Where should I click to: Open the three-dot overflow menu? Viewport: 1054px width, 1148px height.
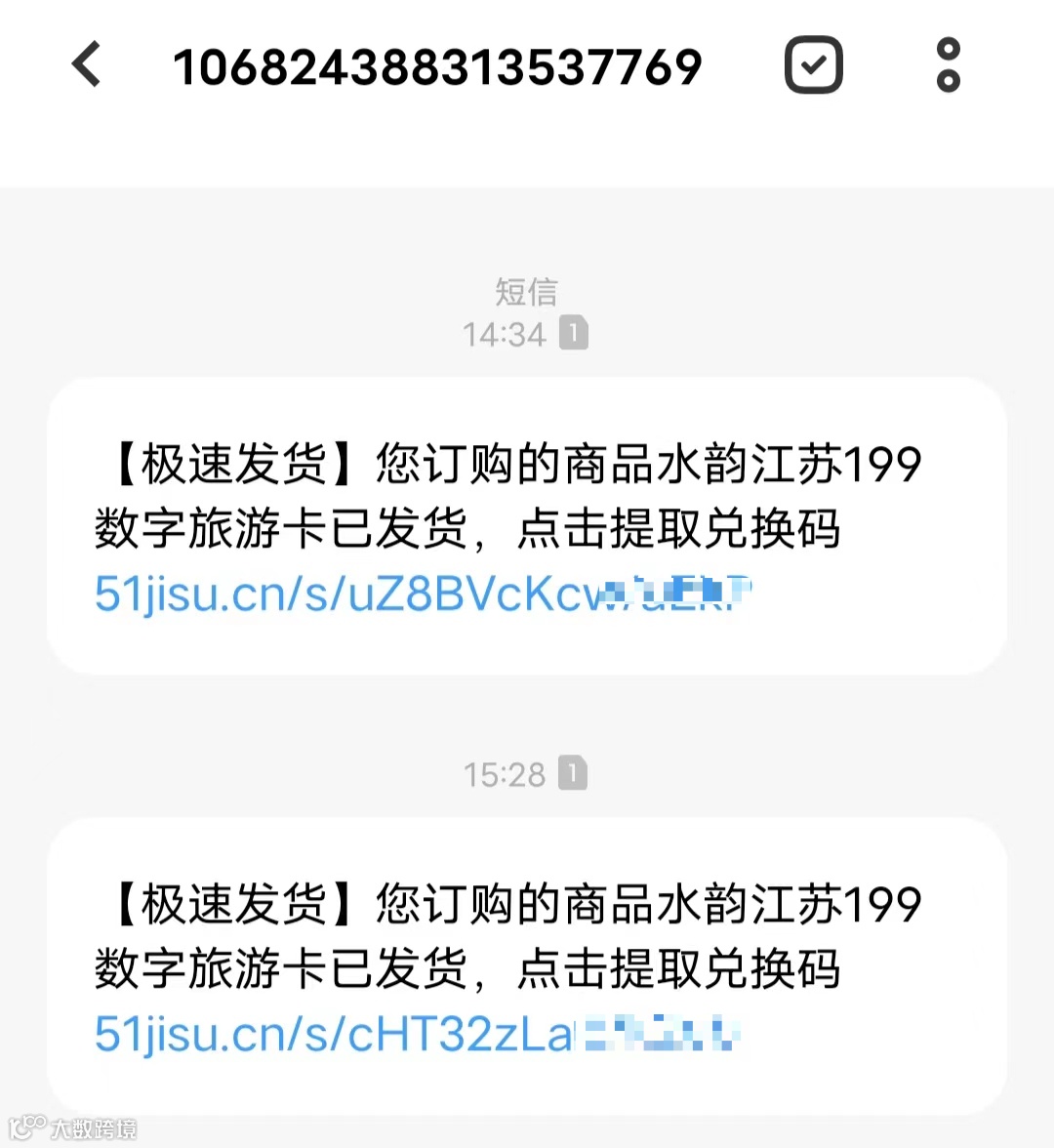[x=948, y=65]
